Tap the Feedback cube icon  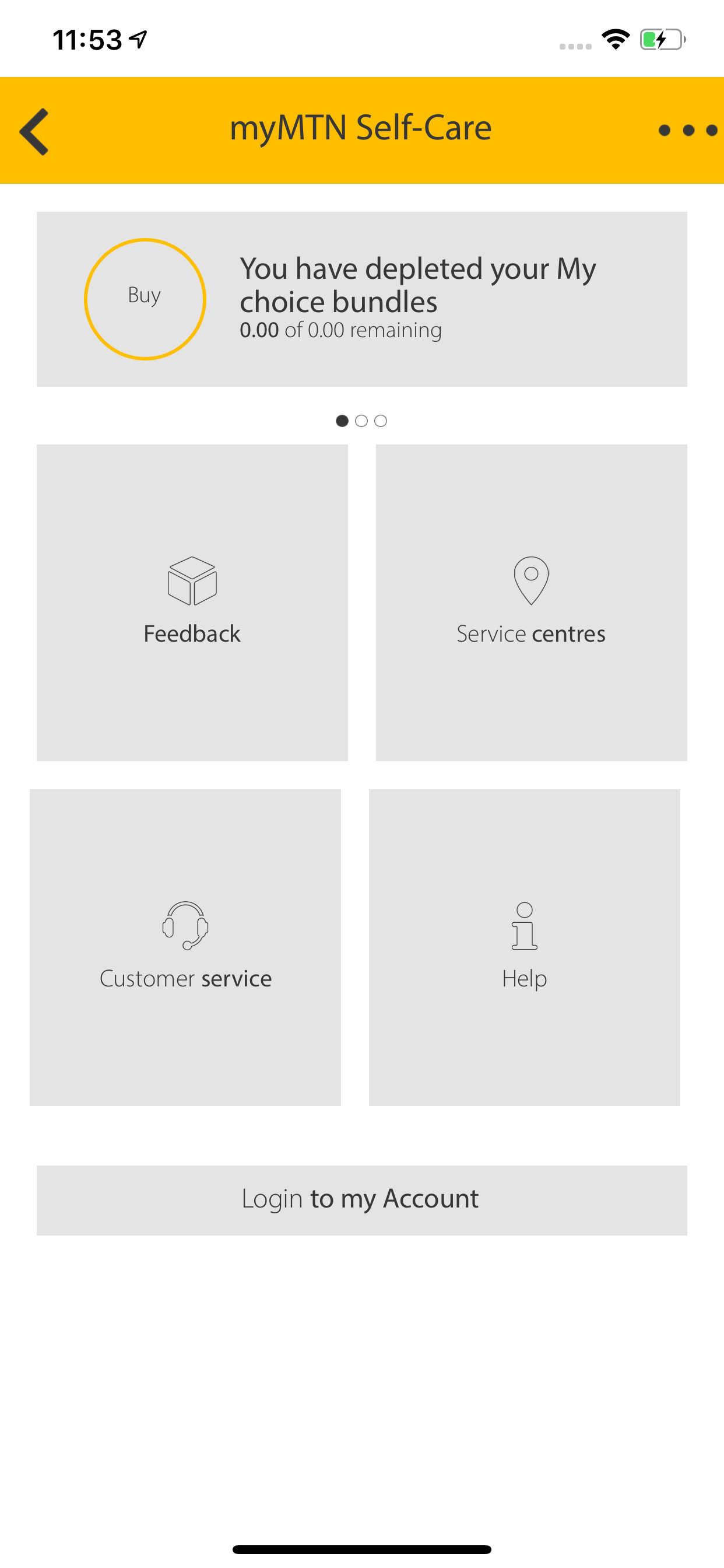192,582
